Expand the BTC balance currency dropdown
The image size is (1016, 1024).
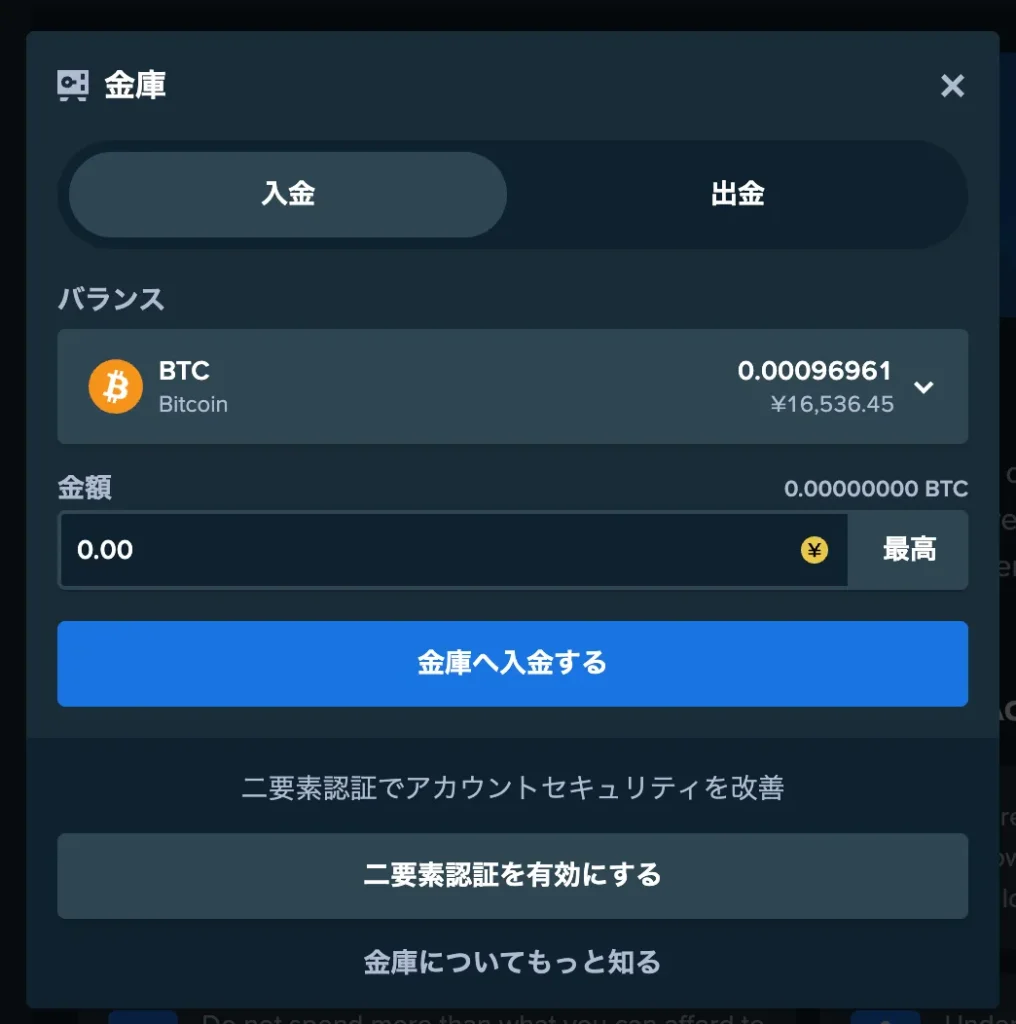coord(924,387)
